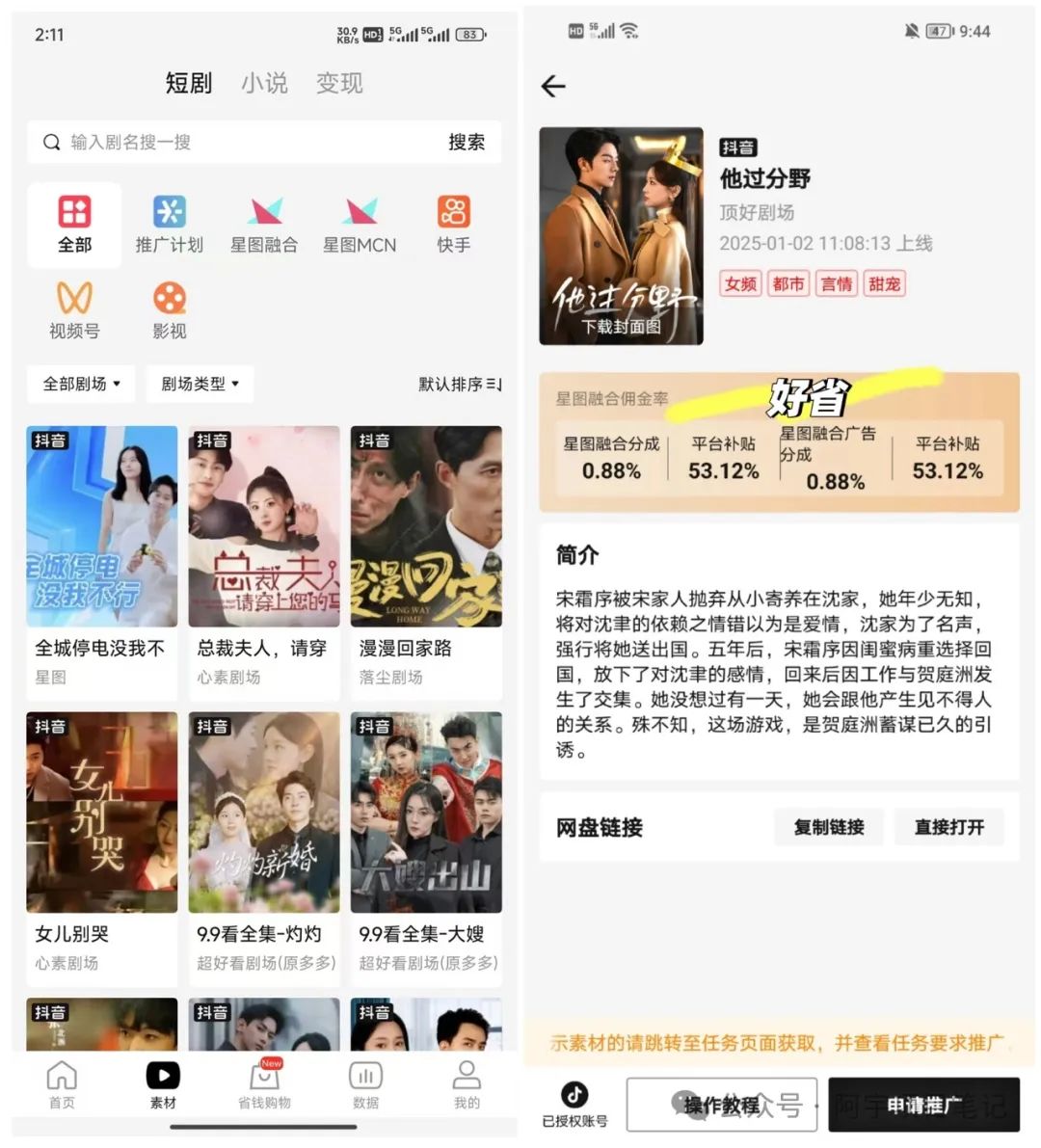Change the 默认排序 sort order

[x=460, y=385]
